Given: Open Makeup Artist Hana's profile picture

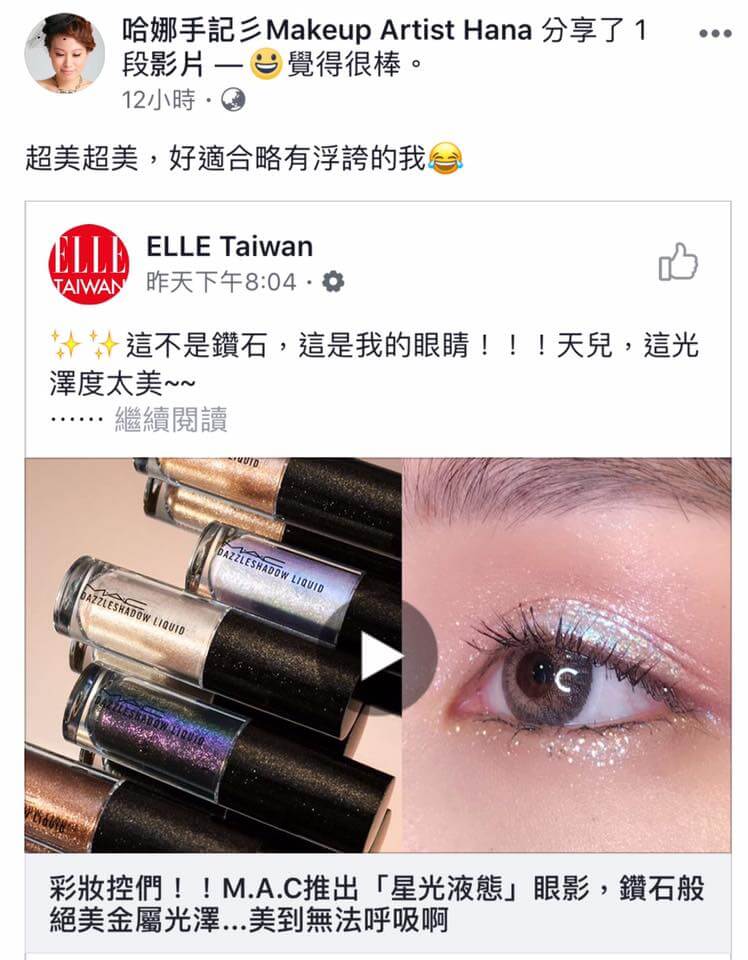Looking at the screenshot, I should [x=65, y=54].
